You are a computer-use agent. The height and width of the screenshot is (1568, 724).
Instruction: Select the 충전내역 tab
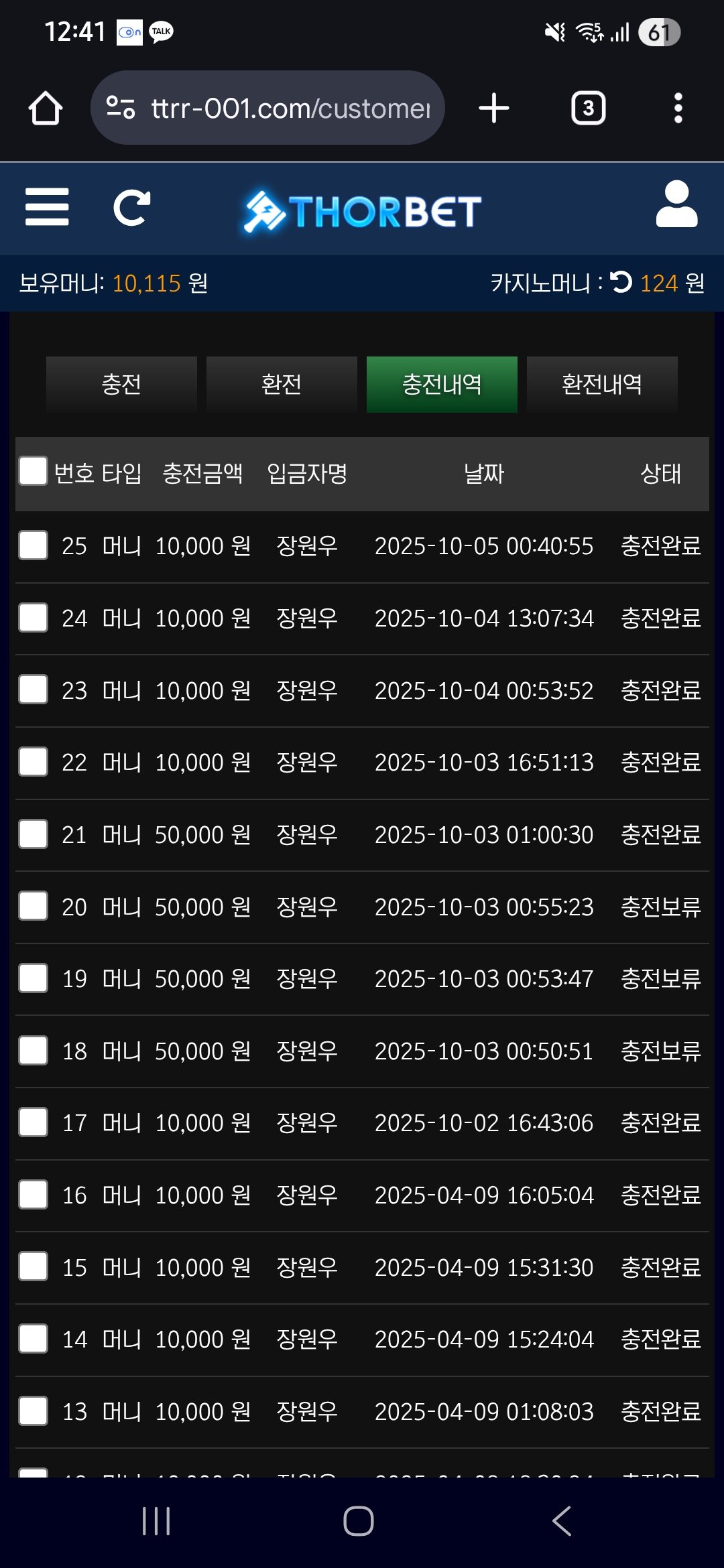[442, 385]
